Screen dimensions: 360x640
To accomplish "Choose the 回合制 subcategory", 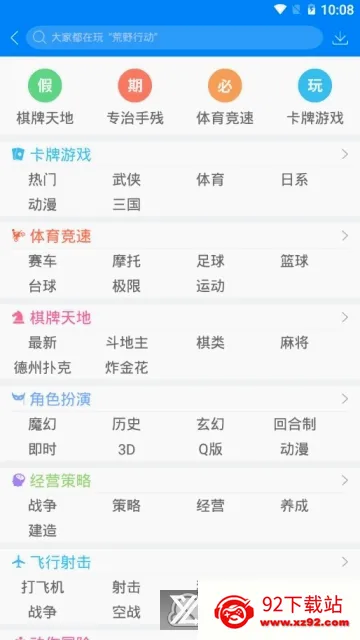I will coord(294,424).
